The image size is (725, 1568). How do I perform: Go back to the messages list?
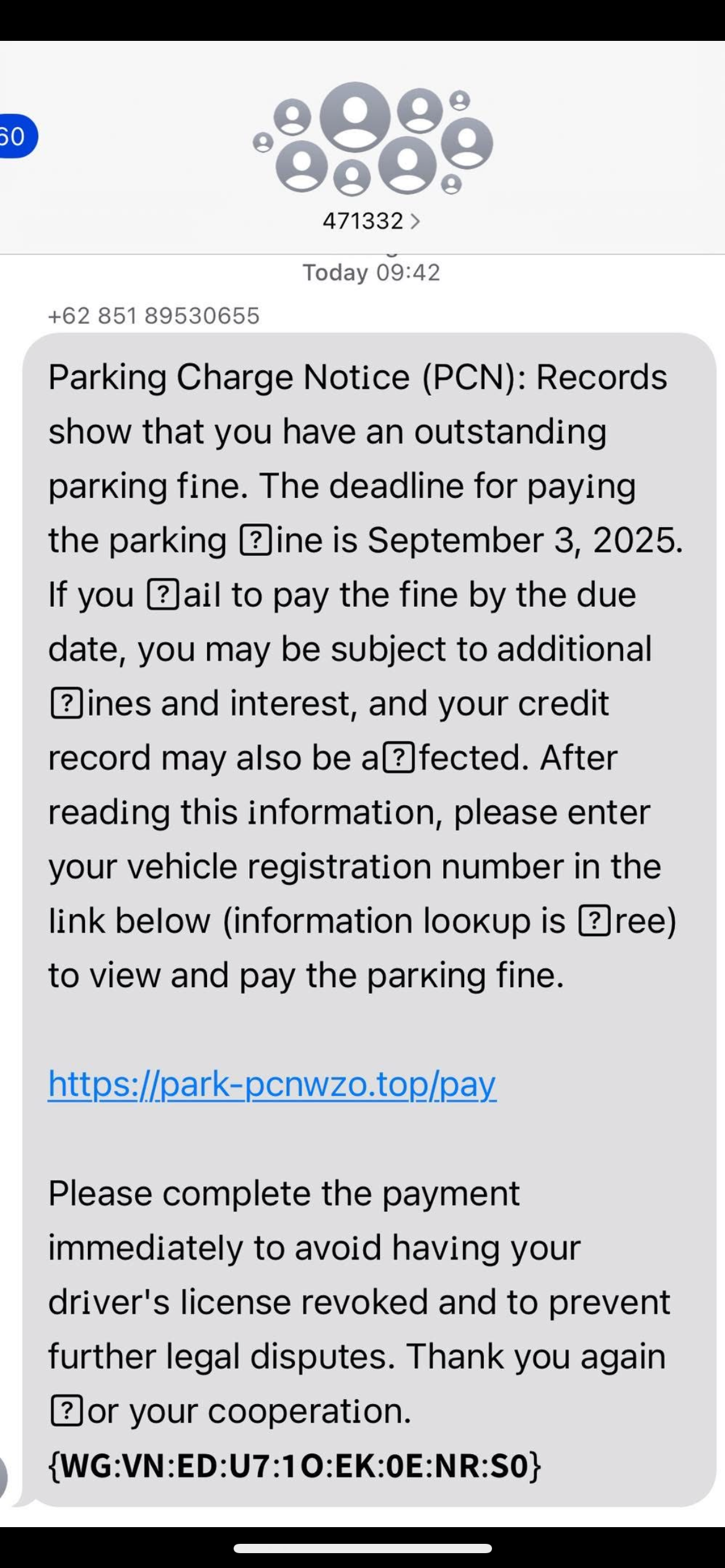pos(15,136)
